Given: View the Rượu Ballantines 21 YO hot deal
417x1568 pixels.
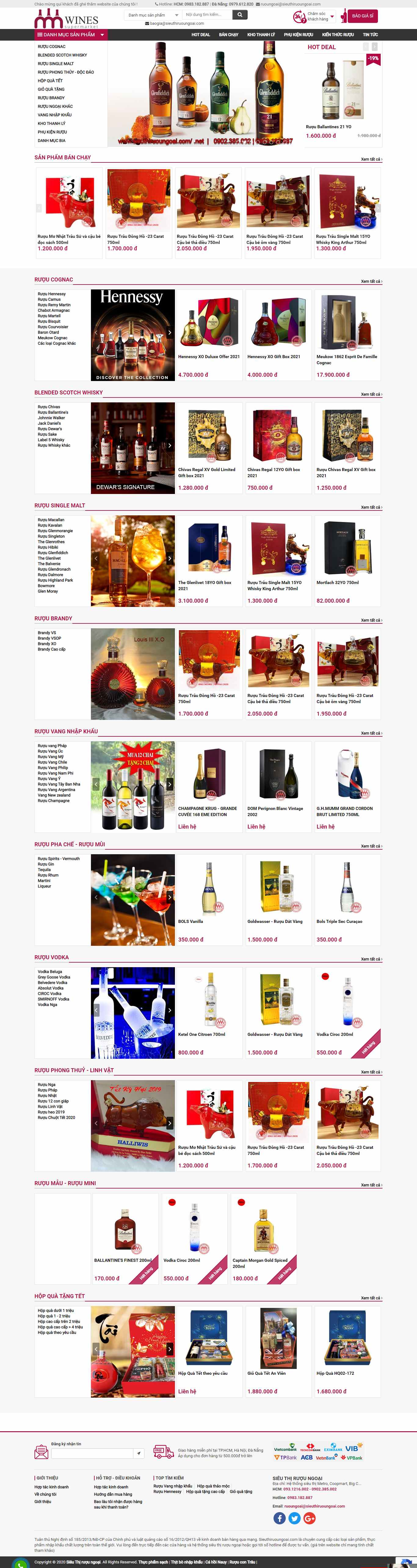Looking at the screenshot, I should pyautogui.click(x=328, y=127).
